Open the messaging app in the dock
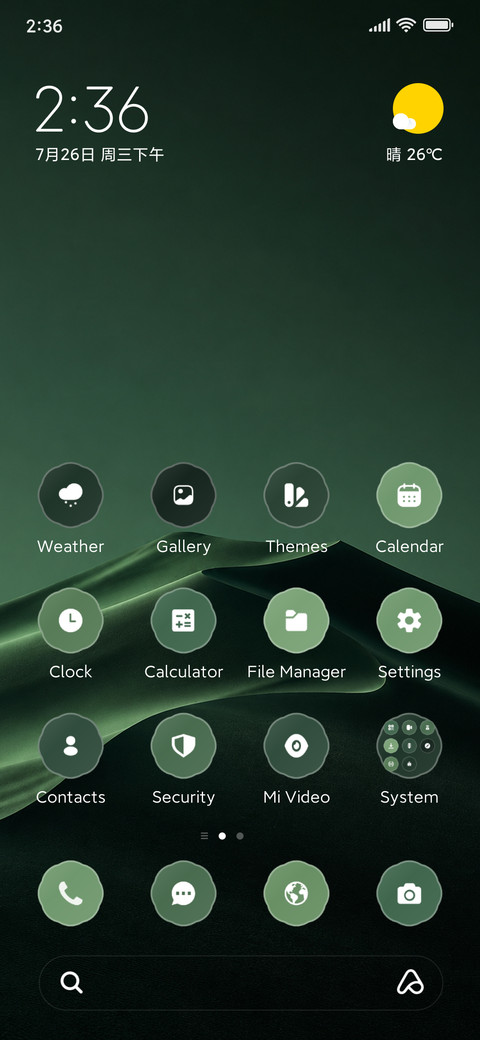 tap(184, 893)
